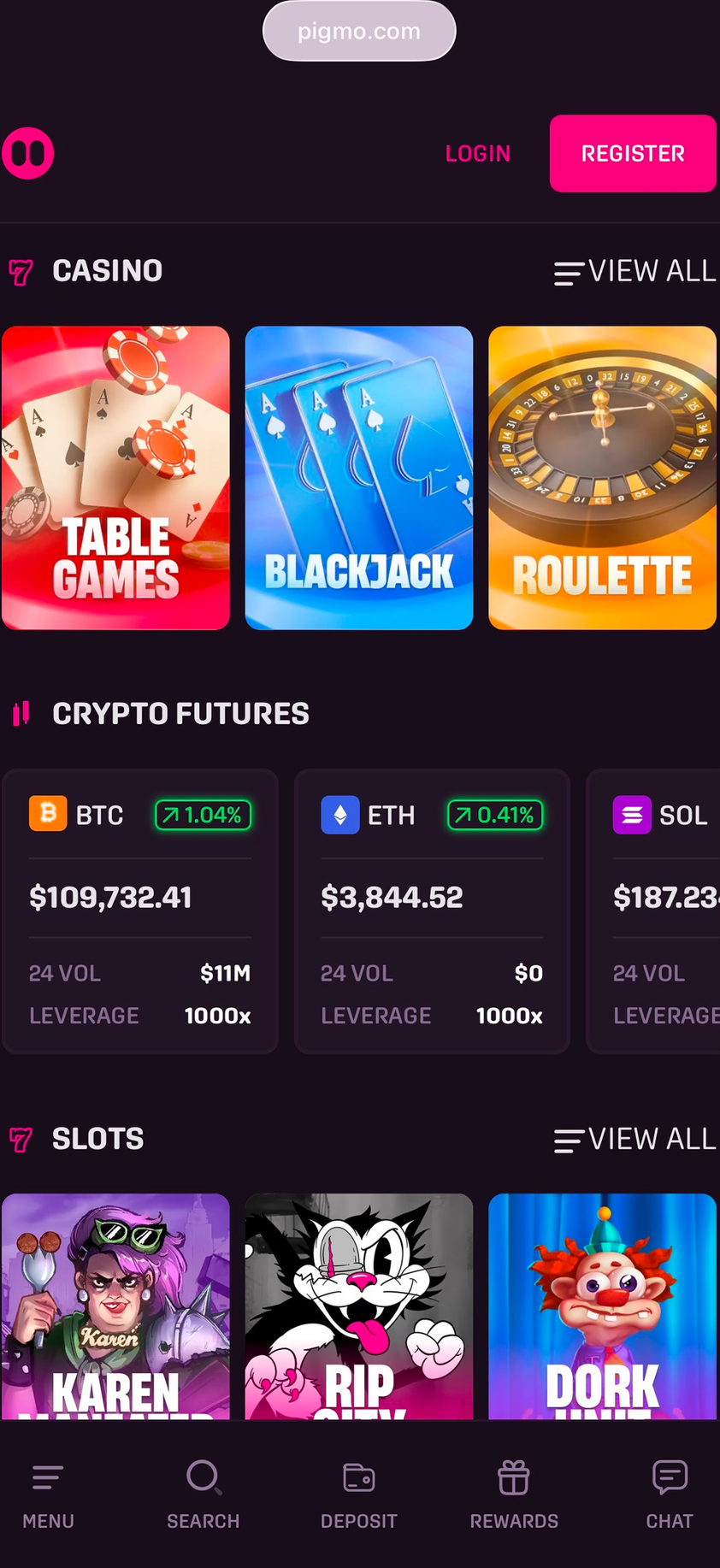Tap the Login link
Image resolution: width=720 pixels, height=1568 pixels.
point(477,154)
